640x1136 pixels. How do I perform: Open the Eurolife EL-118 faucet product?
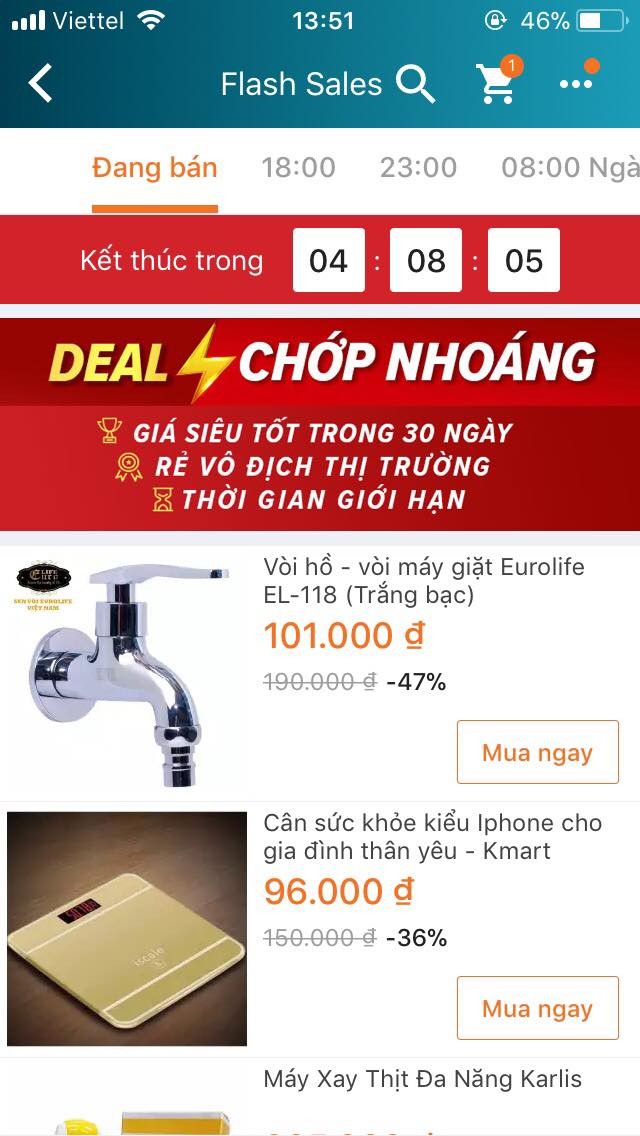tap(423, 581)
